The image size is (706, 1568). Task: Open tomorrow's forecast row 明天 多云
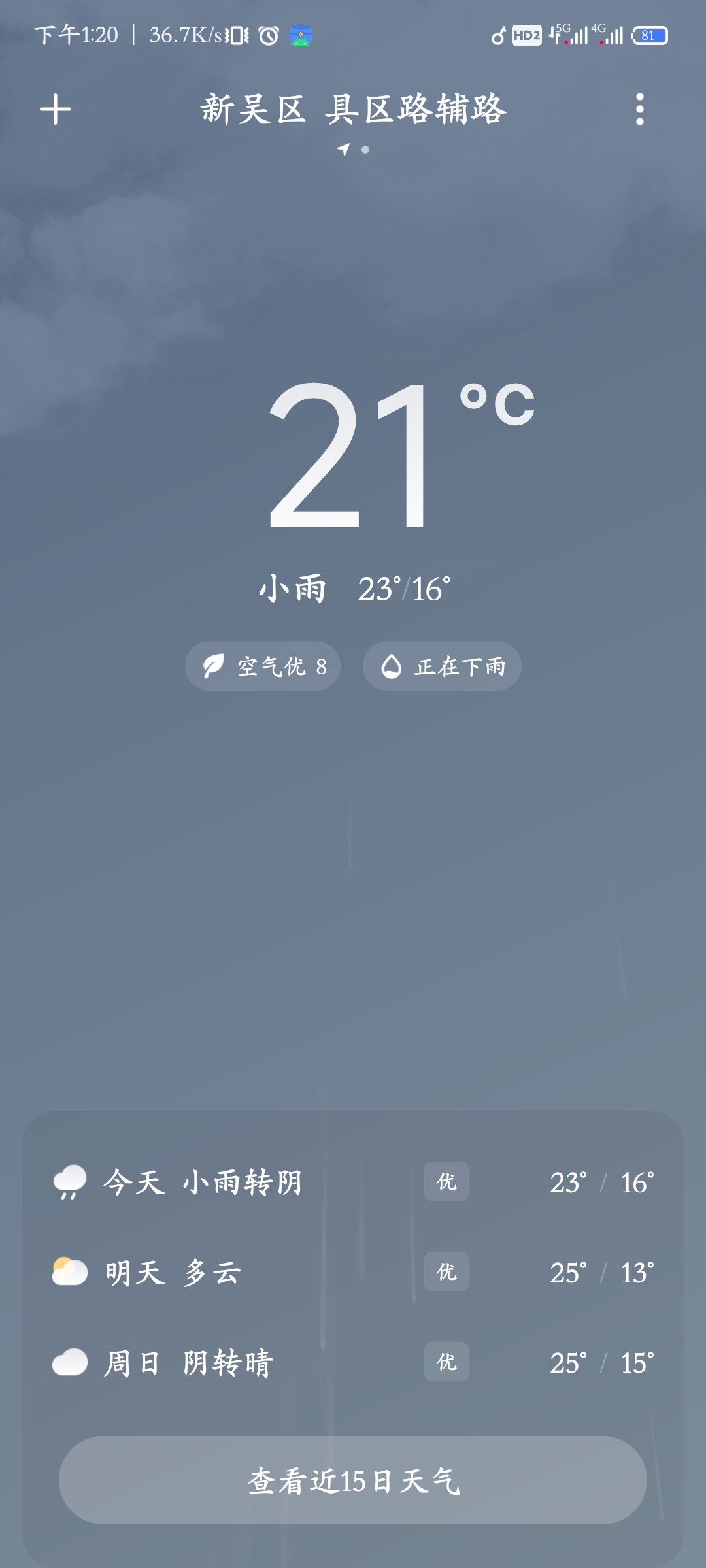point(353,1272)
